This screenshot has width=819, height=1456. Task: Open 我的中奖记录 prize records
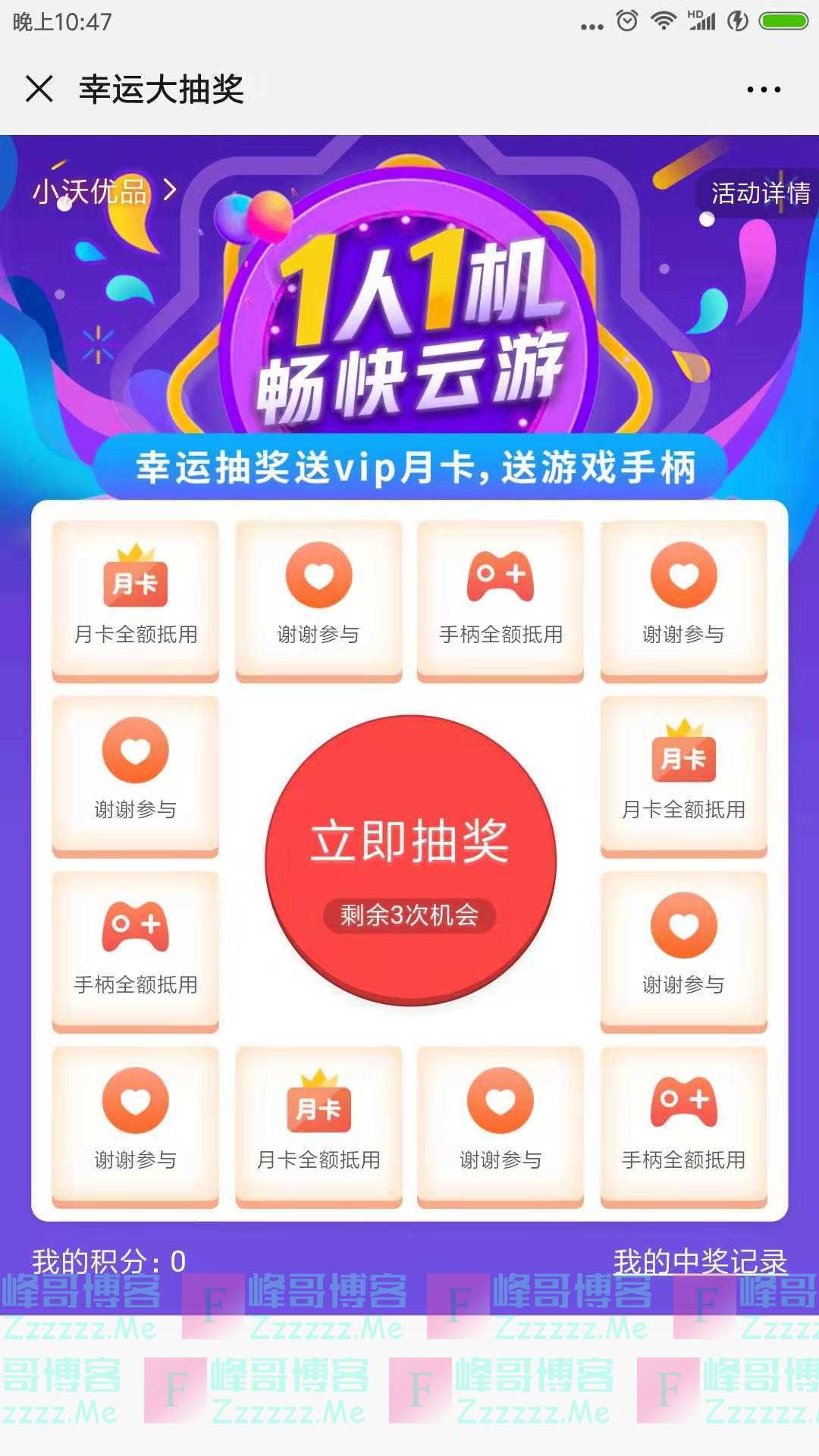699,1262
